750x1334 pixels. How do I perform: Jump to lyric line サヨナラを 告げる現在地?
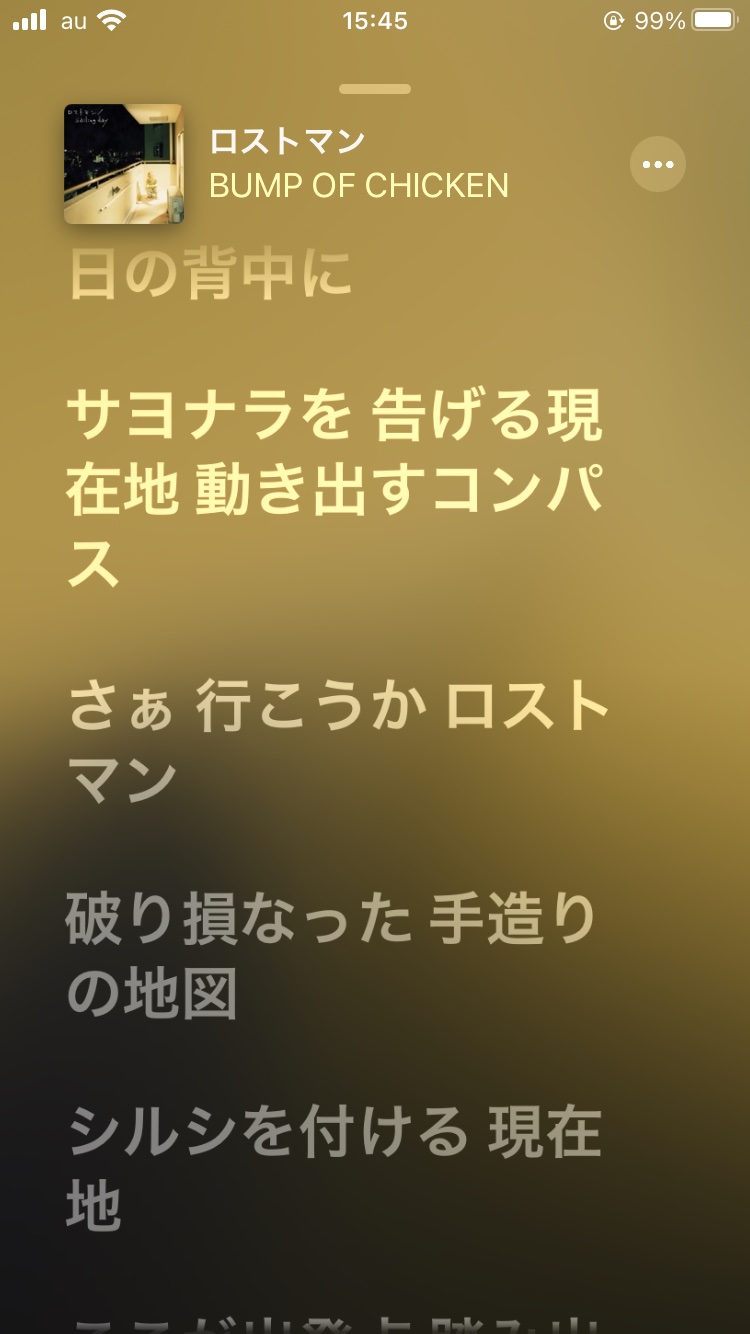[x=335, y=490]
